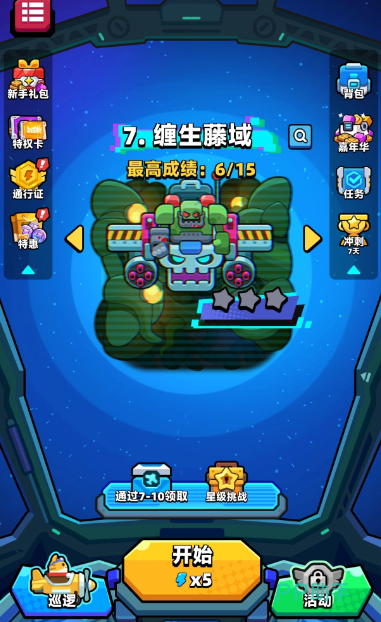Open locked 活动 events

[x=318, y=586]
